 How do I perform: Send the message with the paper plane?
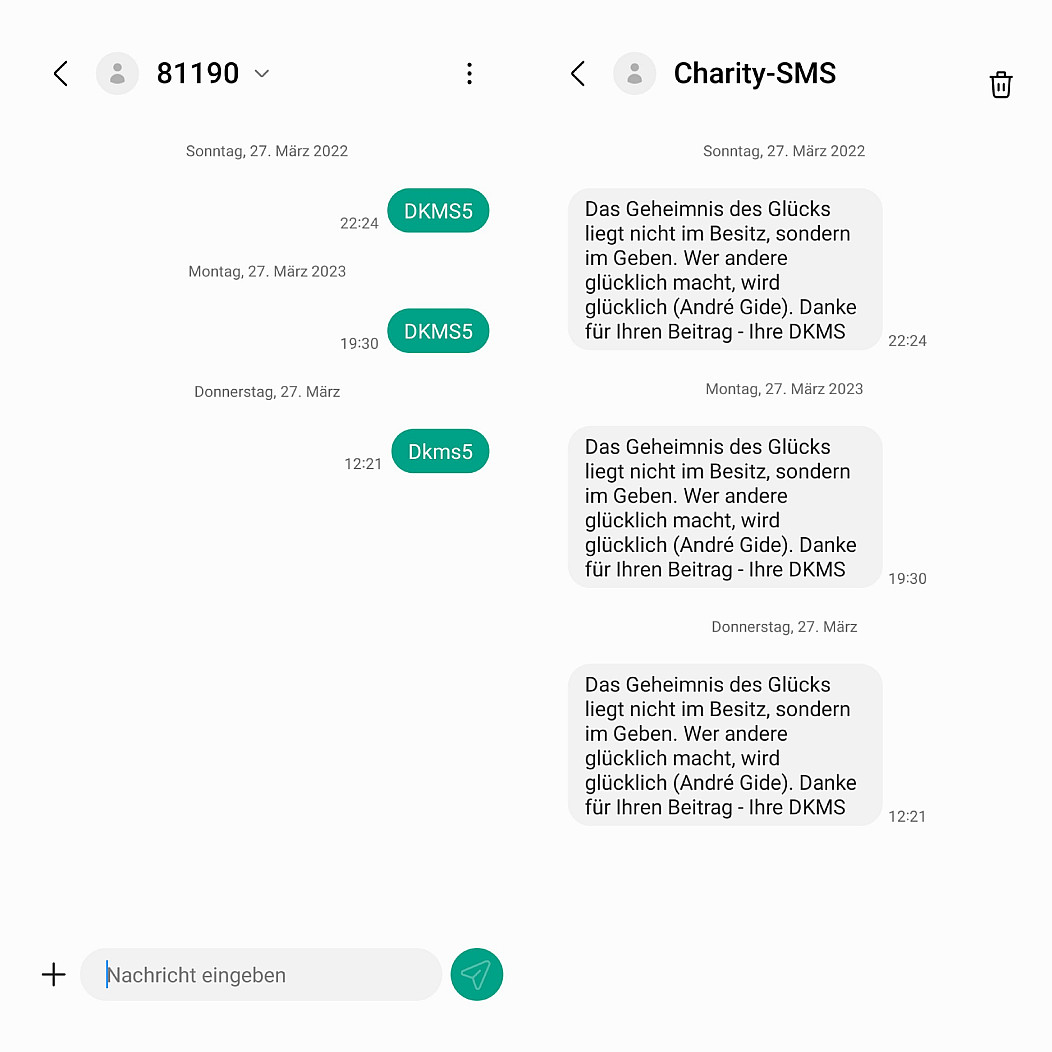[x=477, y=975]
